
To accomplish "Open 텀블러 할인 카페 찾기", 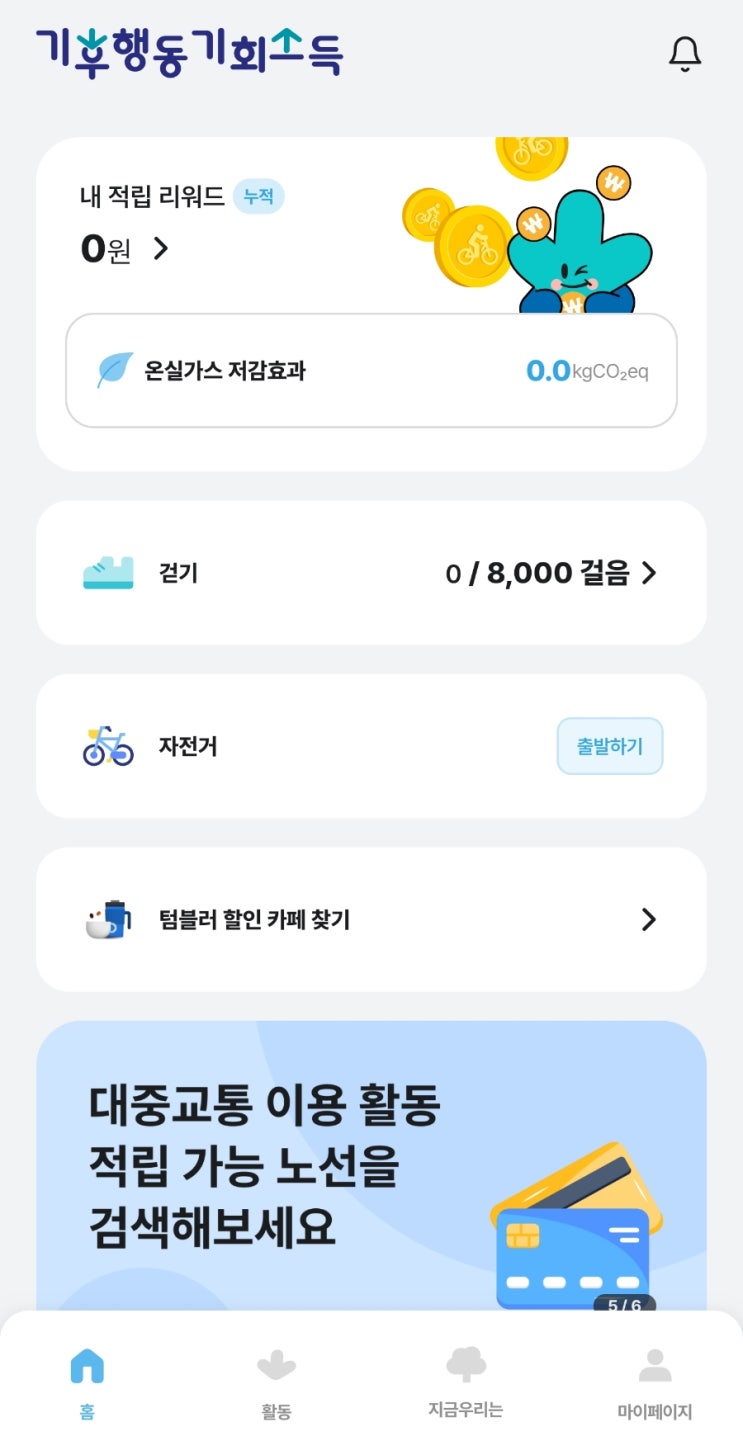I will (371, 920).
